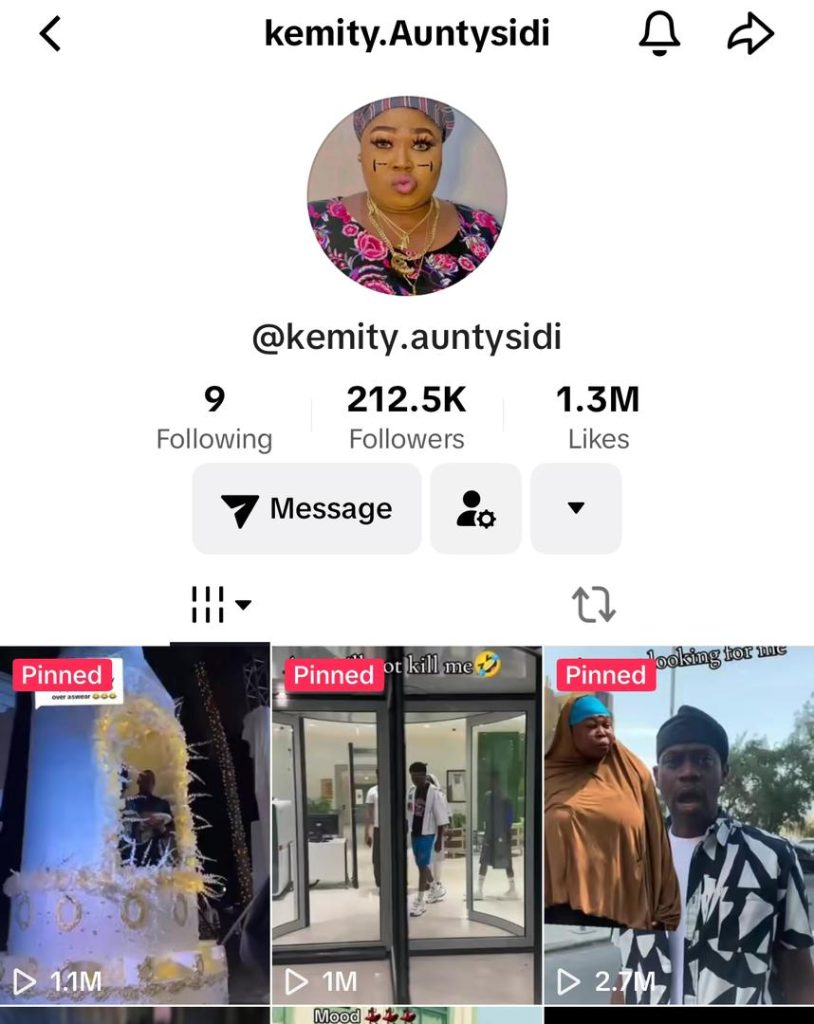Open the notifications bell
The image size is (814, 1024).
[x=659, y=35]
